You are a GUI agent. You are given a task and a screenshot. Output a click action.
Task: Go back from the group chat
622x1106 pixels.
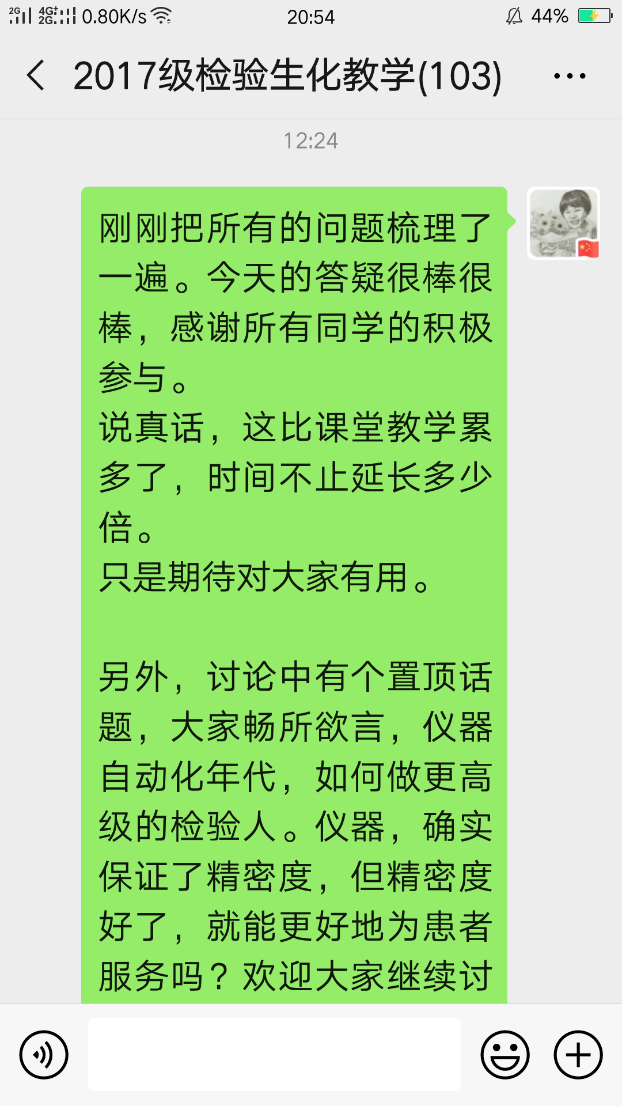pyautogui.click(x=35, y=75)
